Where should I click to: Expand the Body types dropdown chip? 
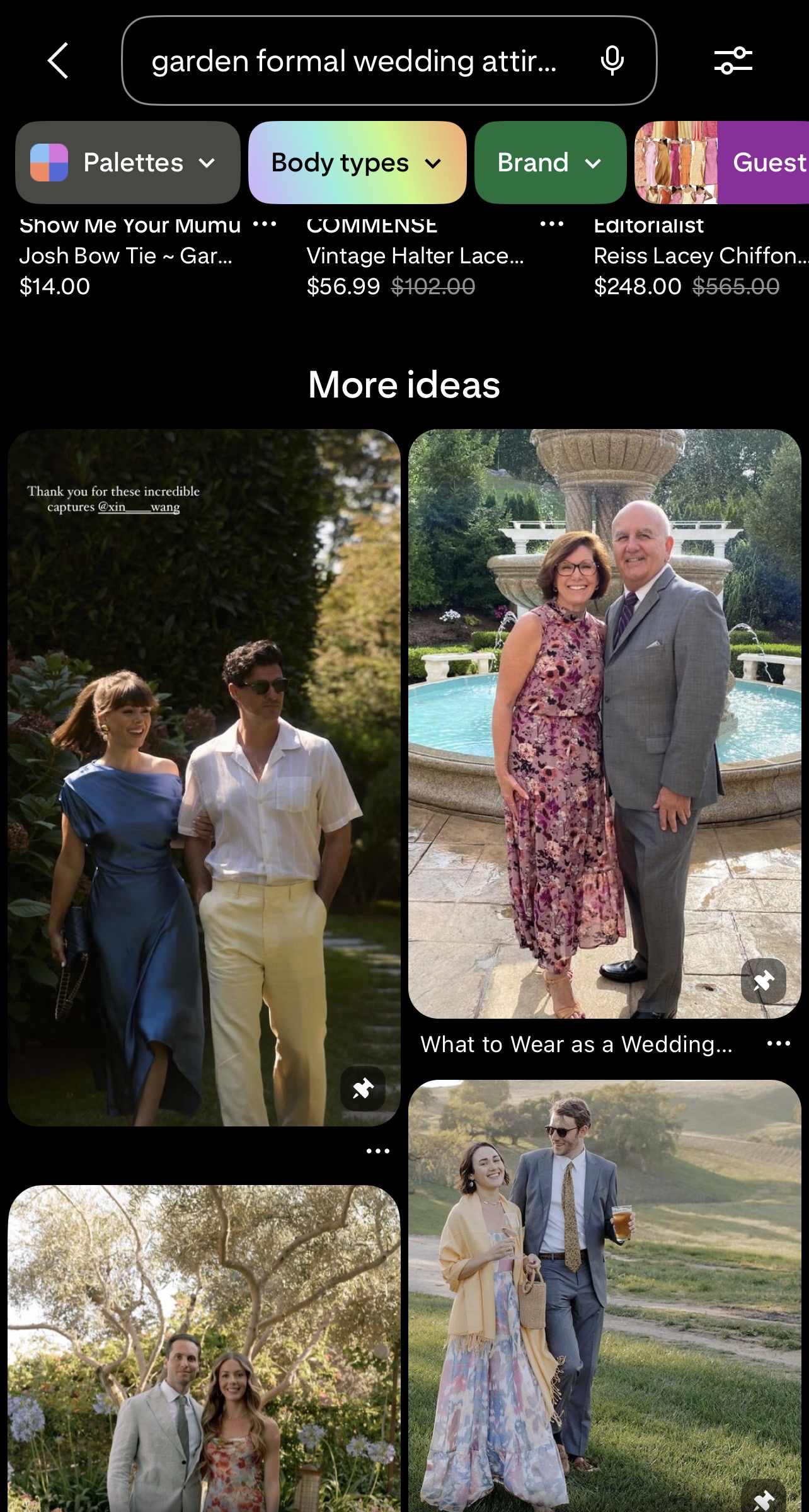(x=357, y=163)
